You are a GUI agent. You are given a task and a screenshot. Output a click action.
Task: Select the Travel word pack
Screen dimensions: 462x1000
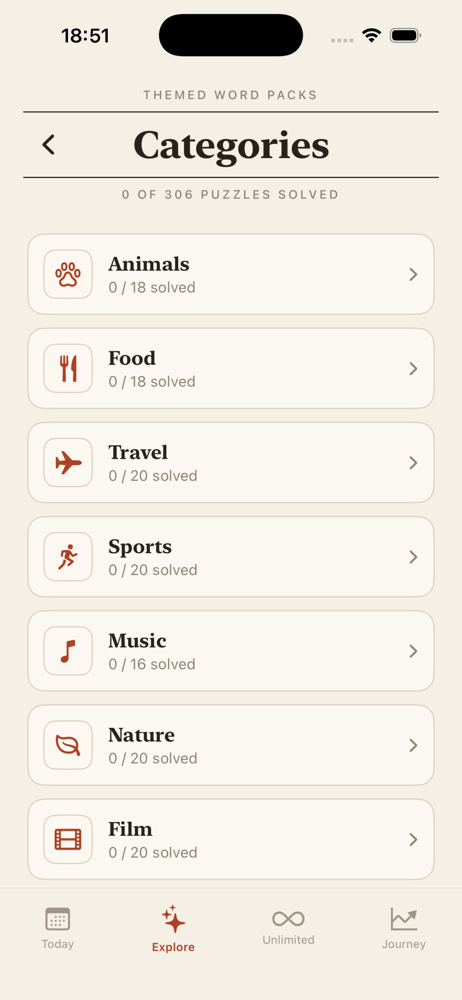click(x=231, y=462)
